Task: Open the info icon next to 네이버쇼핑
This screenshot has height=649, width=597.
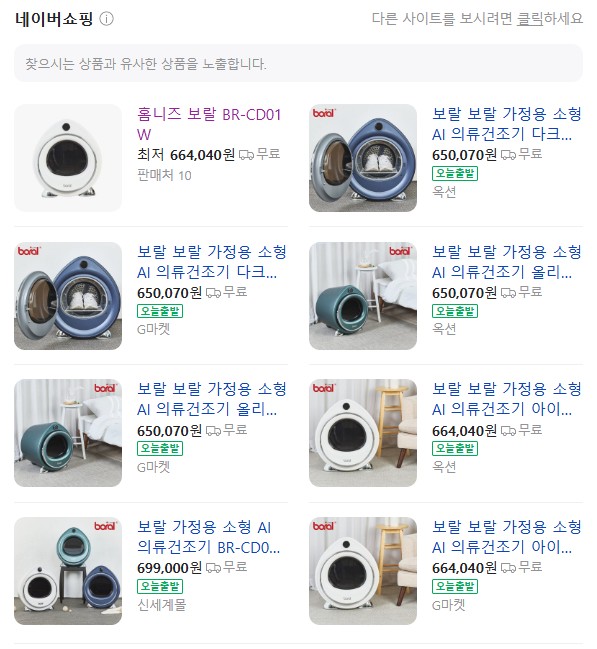Action: coord(107,19)
